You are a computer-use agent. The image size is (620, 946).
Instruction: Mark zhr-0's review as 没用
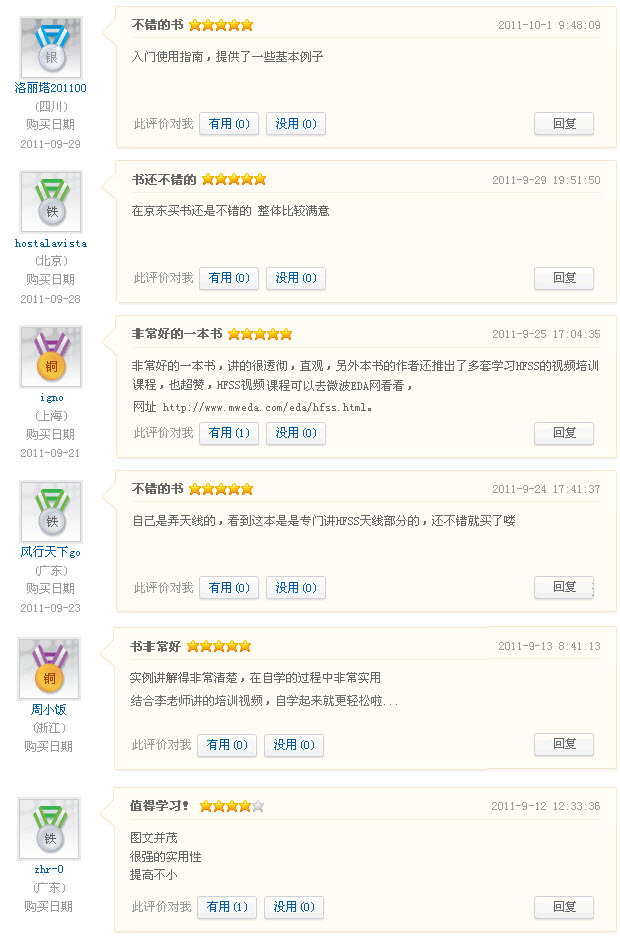(293, 907)
